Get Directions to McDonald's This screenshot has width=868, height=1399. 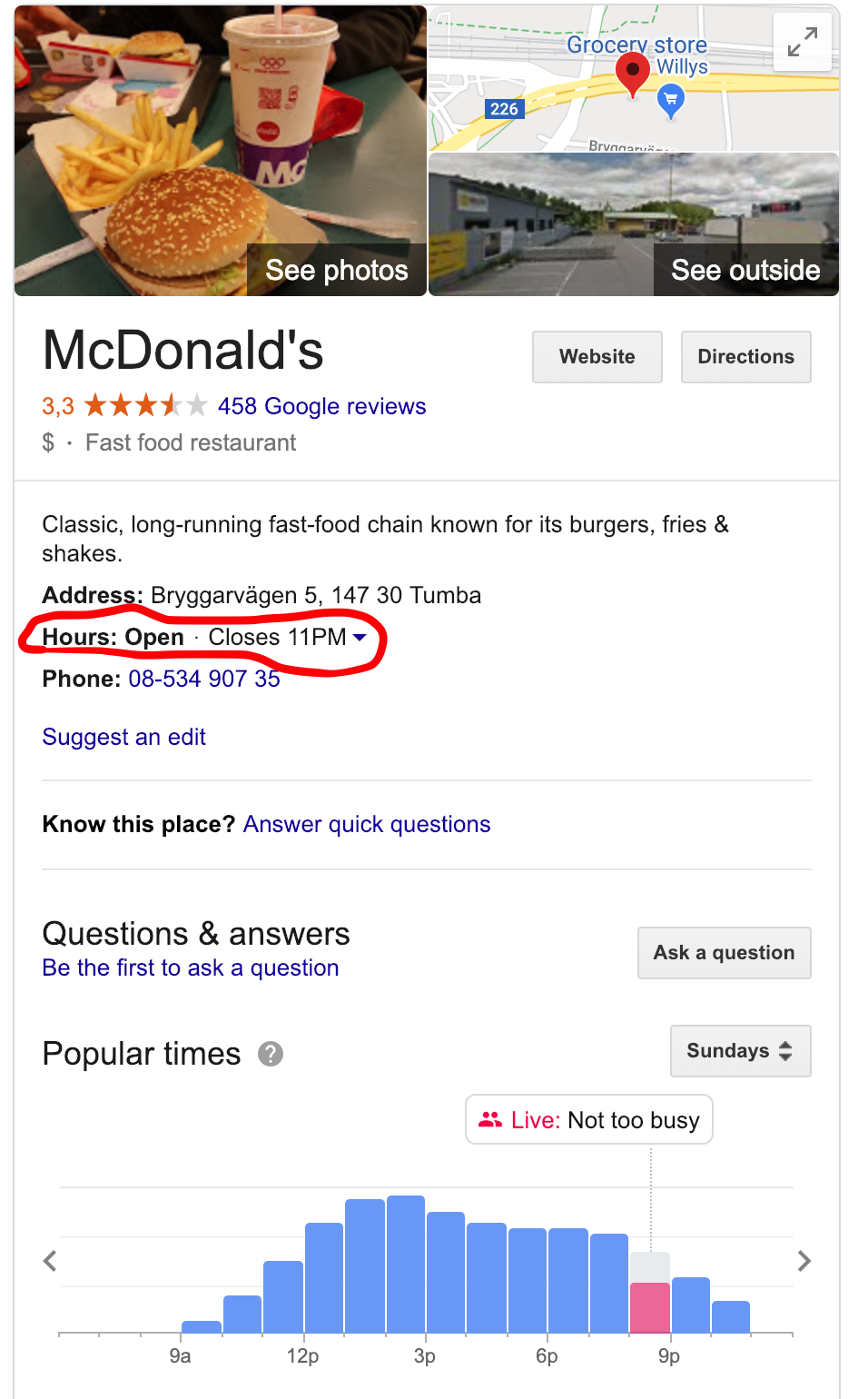[x=746, y=357]
